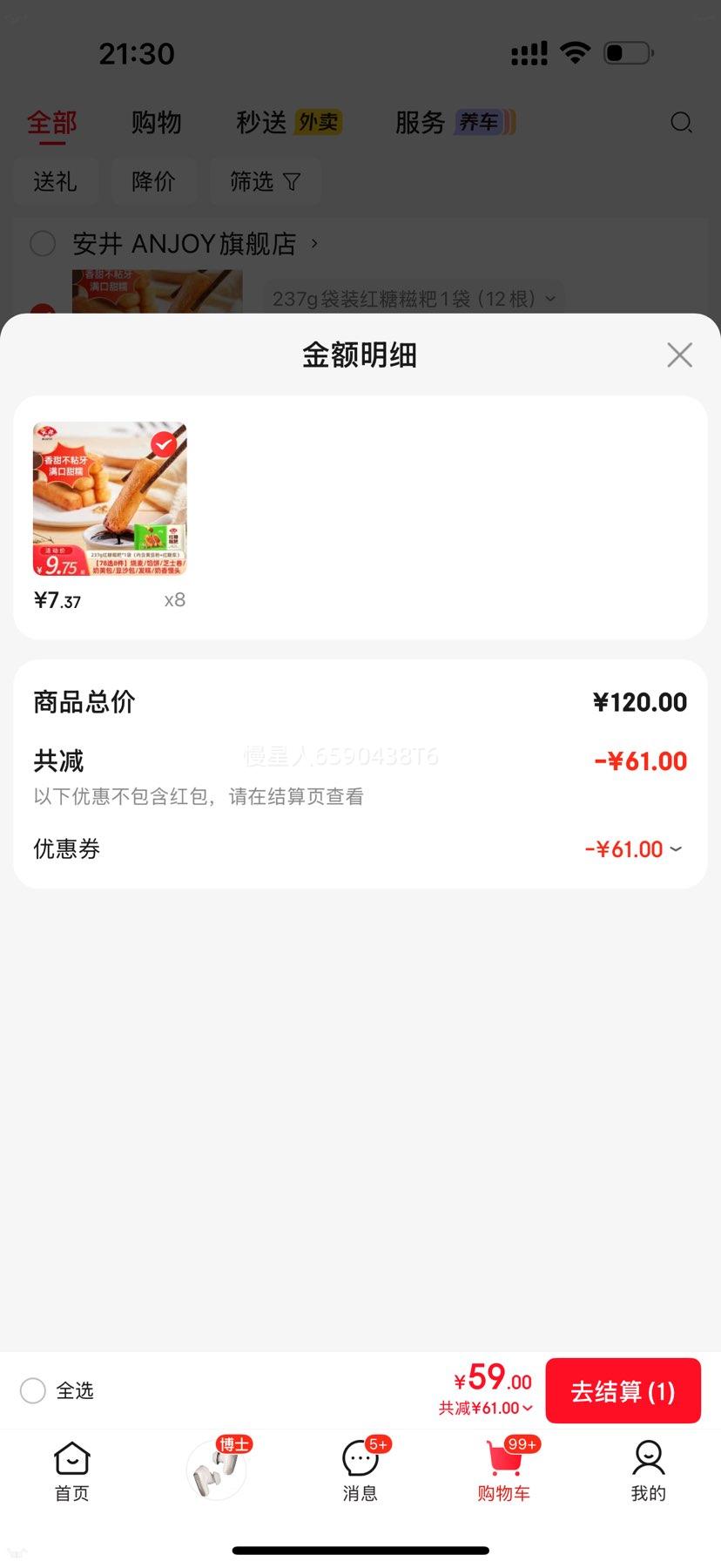Tap the 首页 home icon

tap(71, 1460)
